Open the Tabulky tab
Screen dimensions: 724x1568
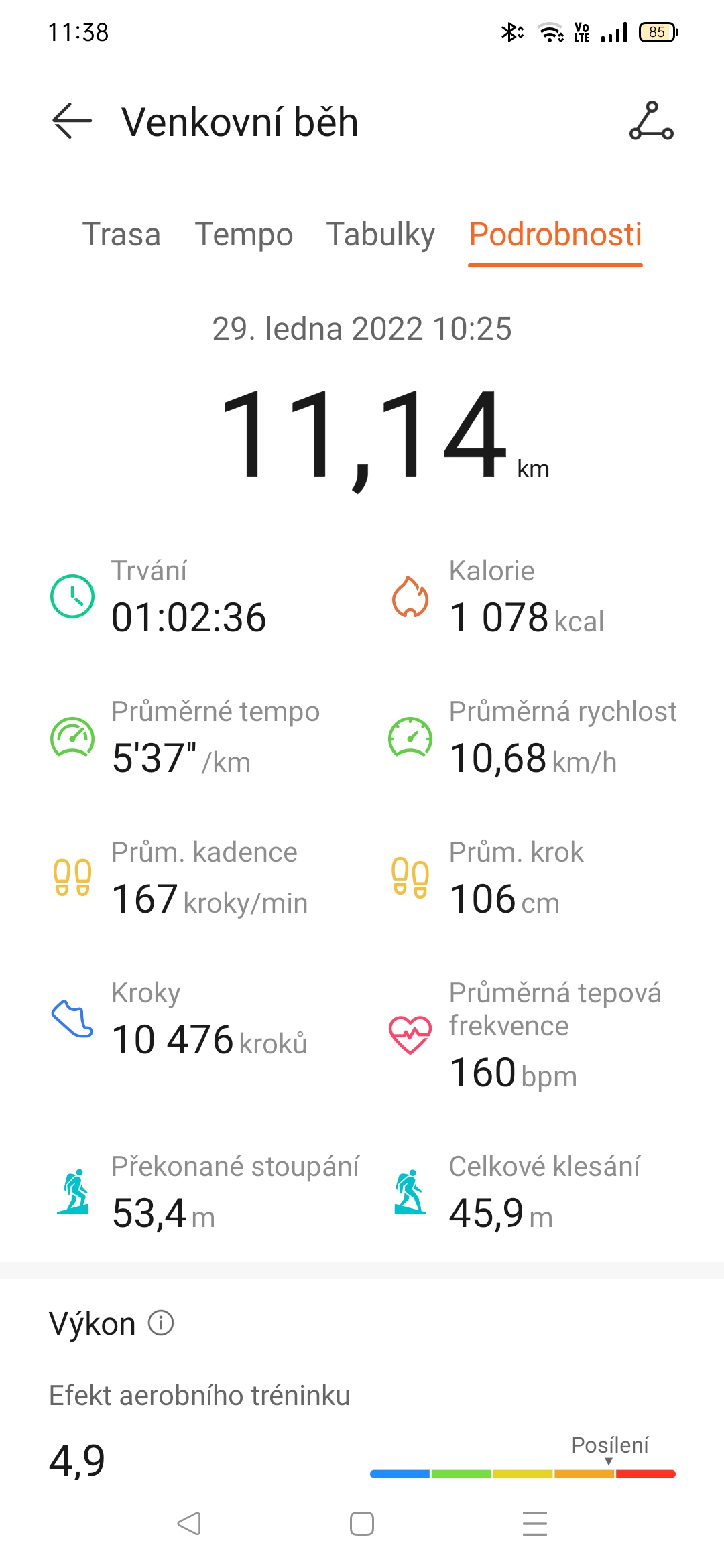381,235
